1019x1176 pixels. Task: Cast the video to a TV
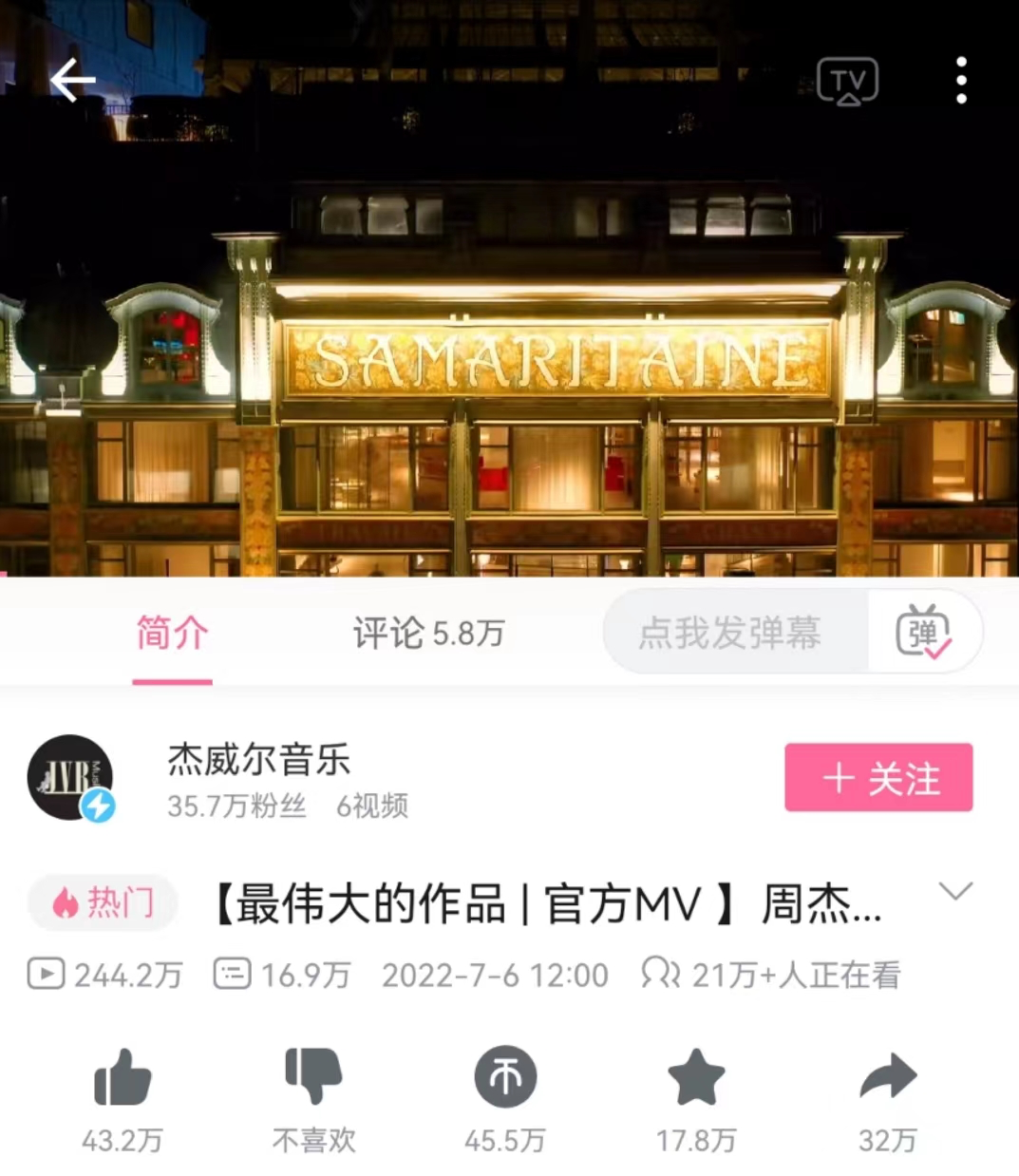[x=847, y=82]
